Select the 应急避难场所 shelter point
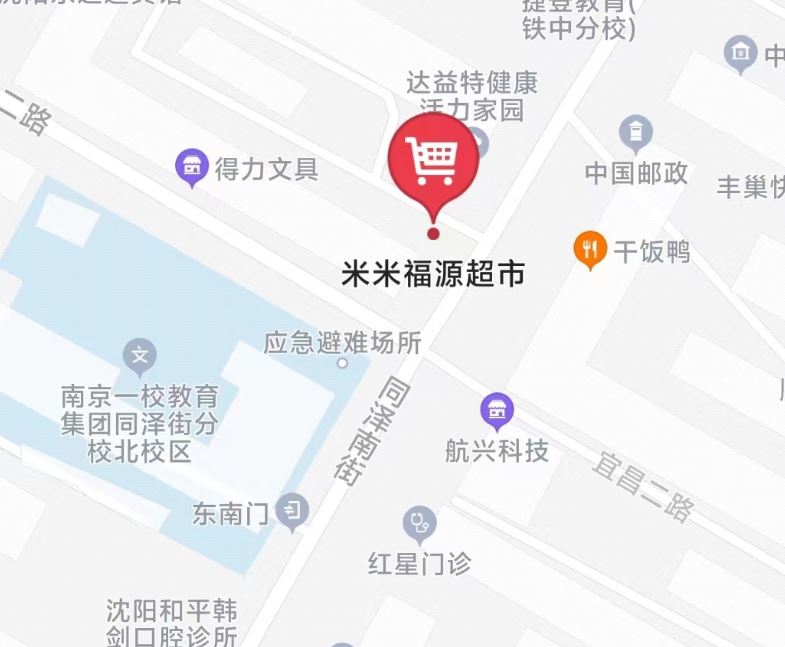The height and width of the screenshot is (647, 785). [x=342, y=362]
